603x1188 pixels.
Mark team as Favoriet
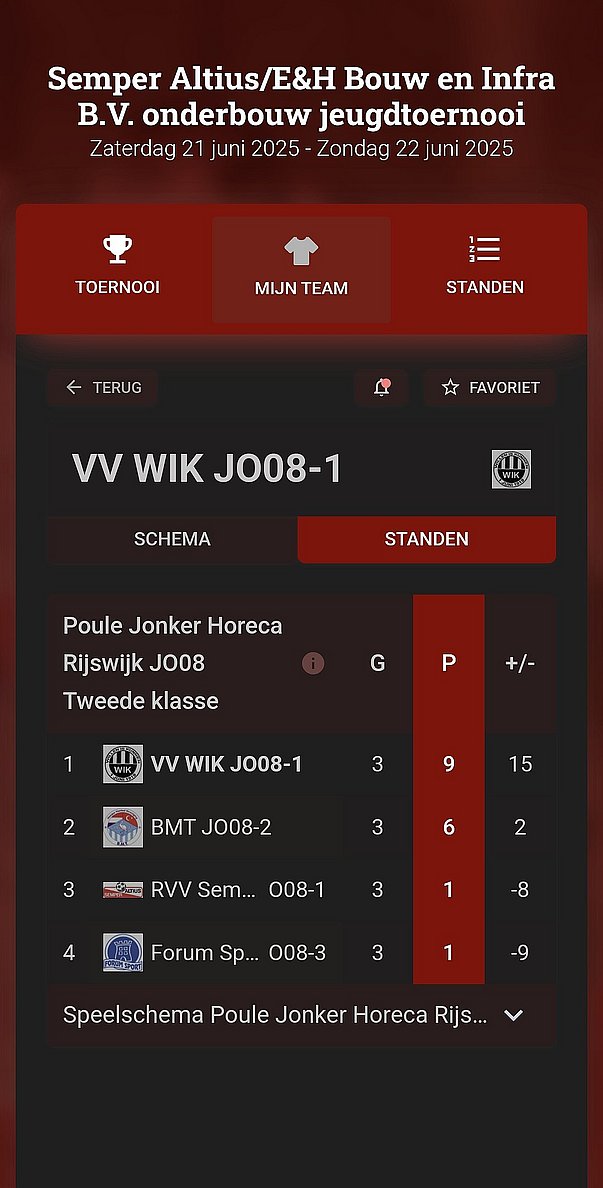(x=490, y=387)
